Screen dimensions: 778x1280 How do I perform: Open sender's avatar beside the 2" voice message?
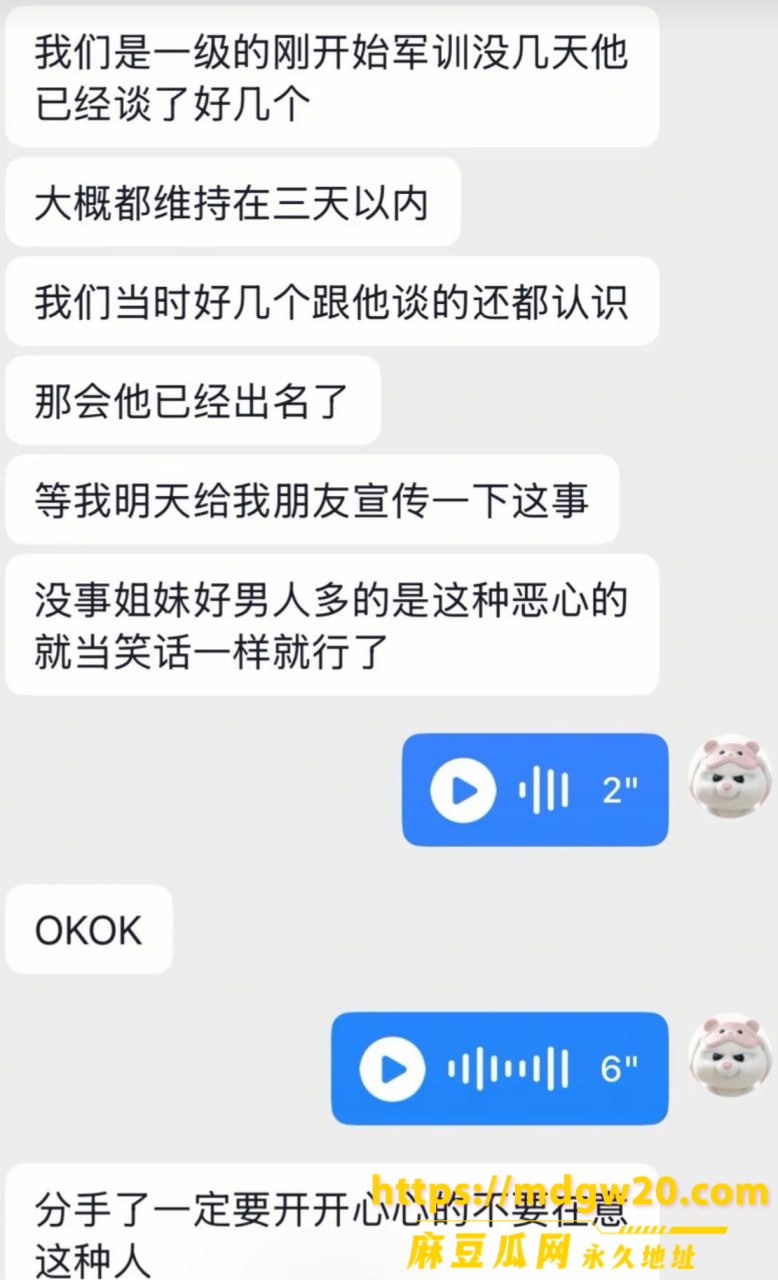click(x=729, y=778)
